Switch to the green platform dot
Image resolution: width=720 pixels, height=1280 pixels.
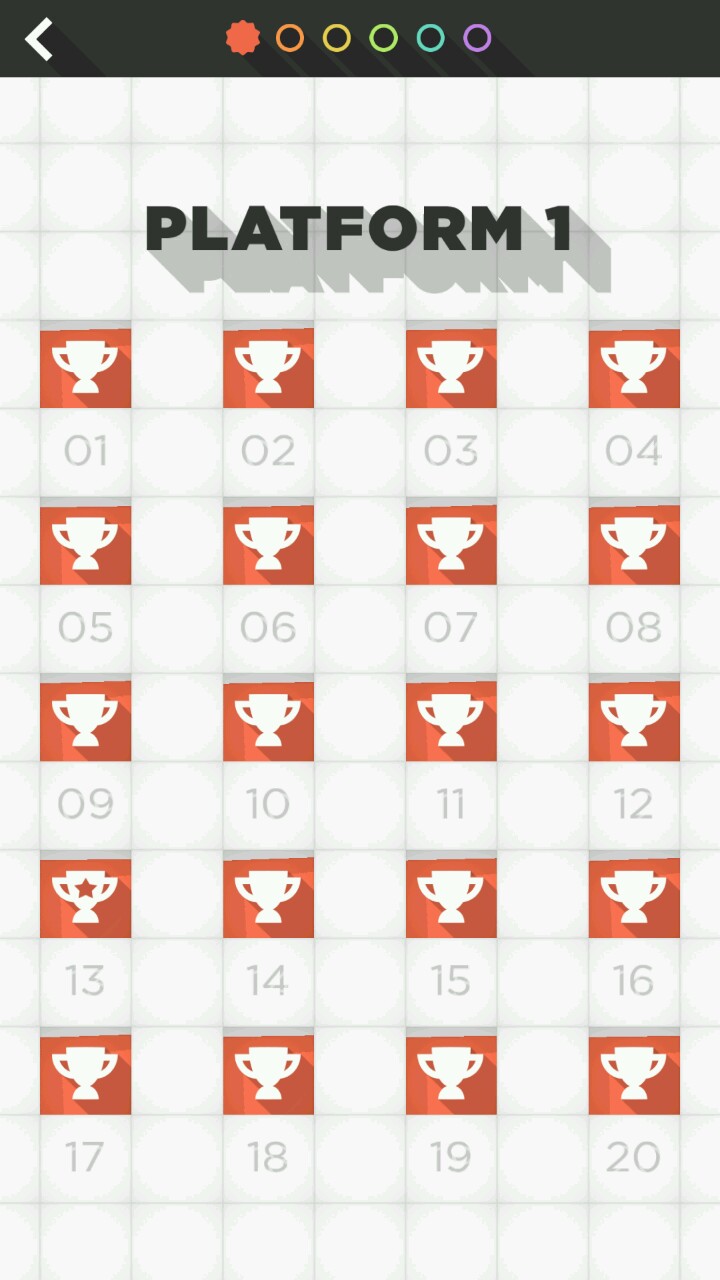coord(384,38)
